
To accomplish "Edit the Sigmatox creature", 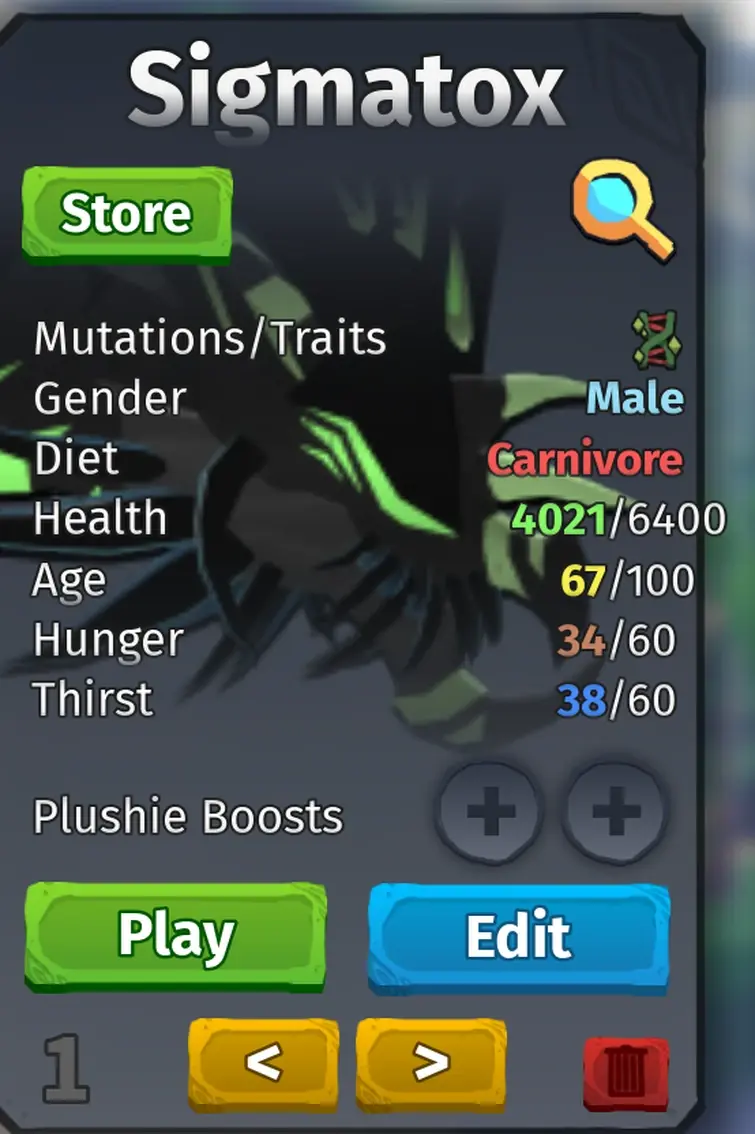I will (518, 935).
